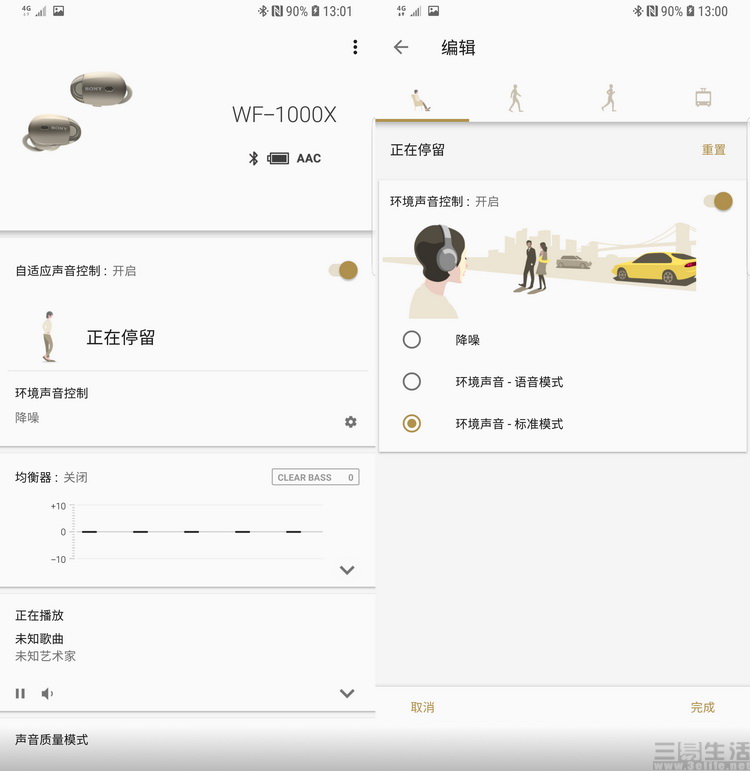Image resolution: width=750 pixels, height=771 pixels.
Task: Go back from 编辑 screen
Action: point(401,47)
